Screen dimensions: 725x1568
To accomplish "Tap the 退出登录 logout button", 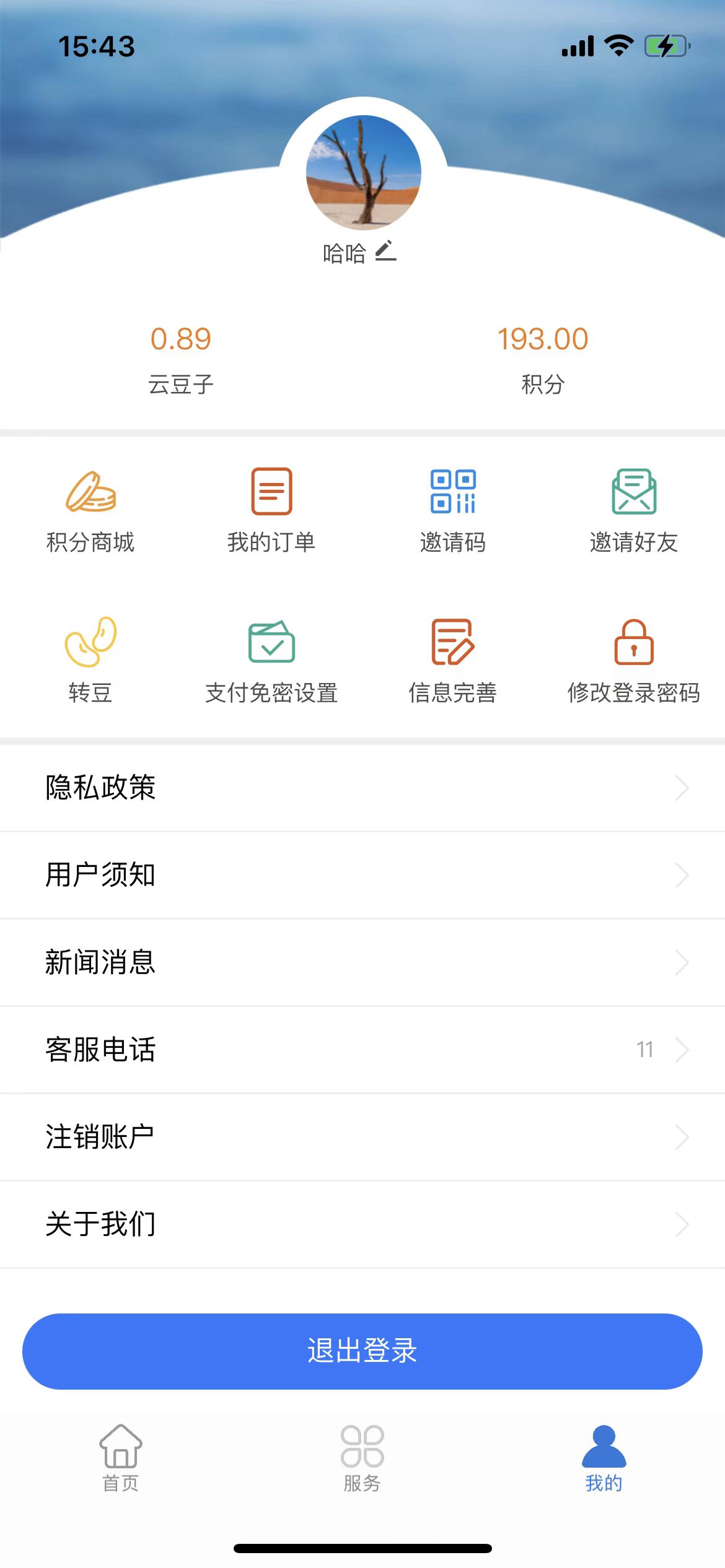I will coord(362,1351).
